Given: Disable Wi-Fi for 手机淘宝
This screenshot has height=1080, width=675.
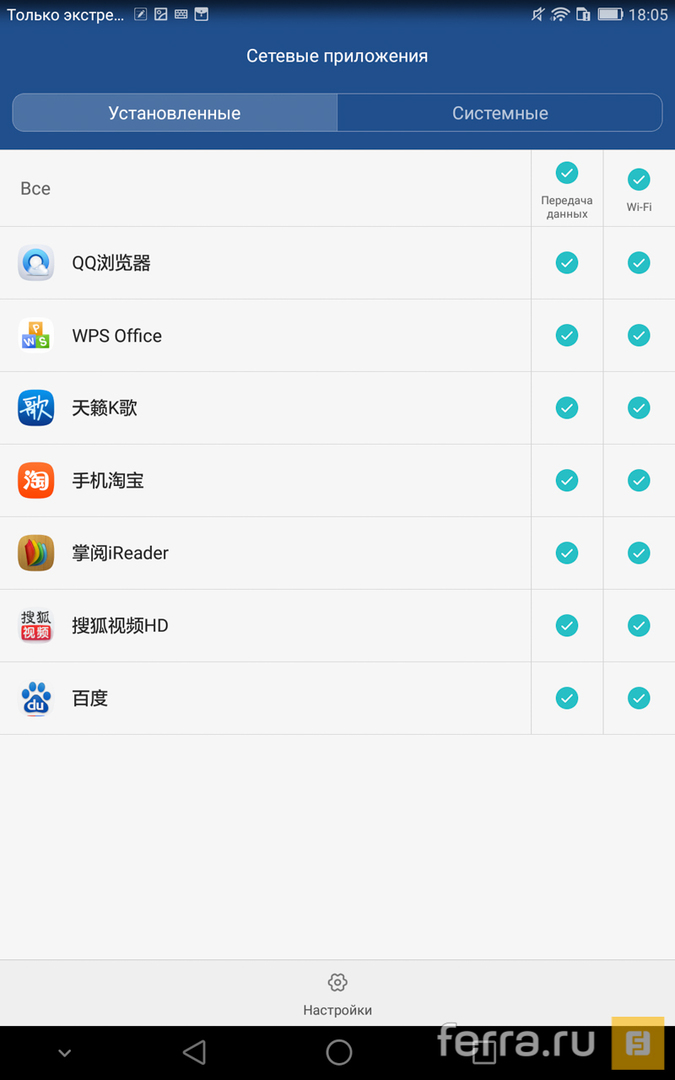Looking at the screenshot, I should [x=639, y=480].
